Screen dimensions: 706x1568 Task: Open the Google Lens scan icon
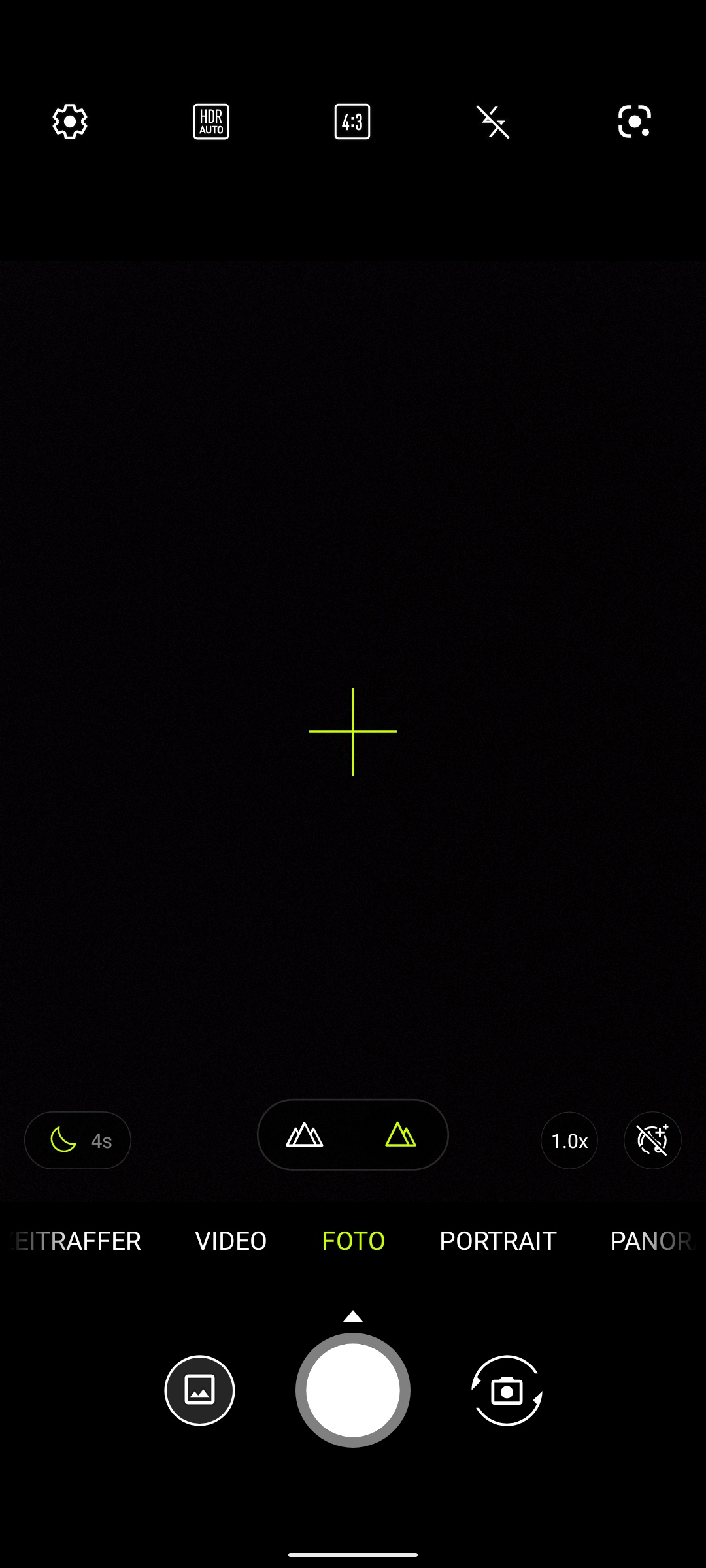[x=635, y=122]
